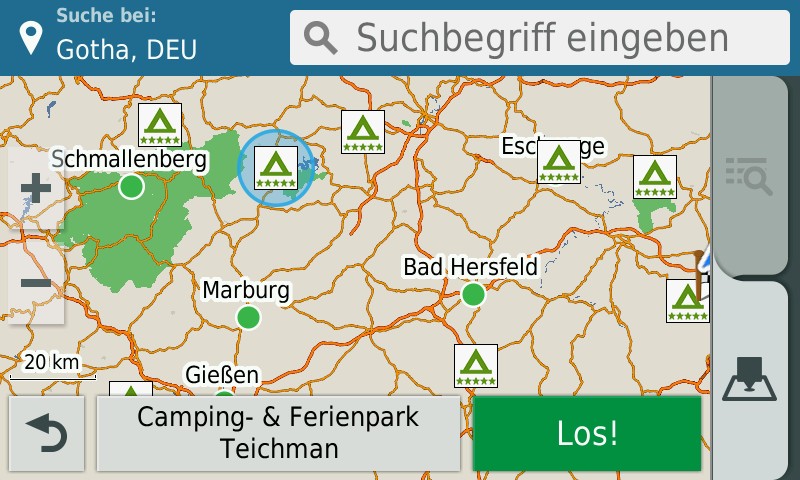Zoom out on the map
Screen dimensions: 800x480
click(36, 283)
